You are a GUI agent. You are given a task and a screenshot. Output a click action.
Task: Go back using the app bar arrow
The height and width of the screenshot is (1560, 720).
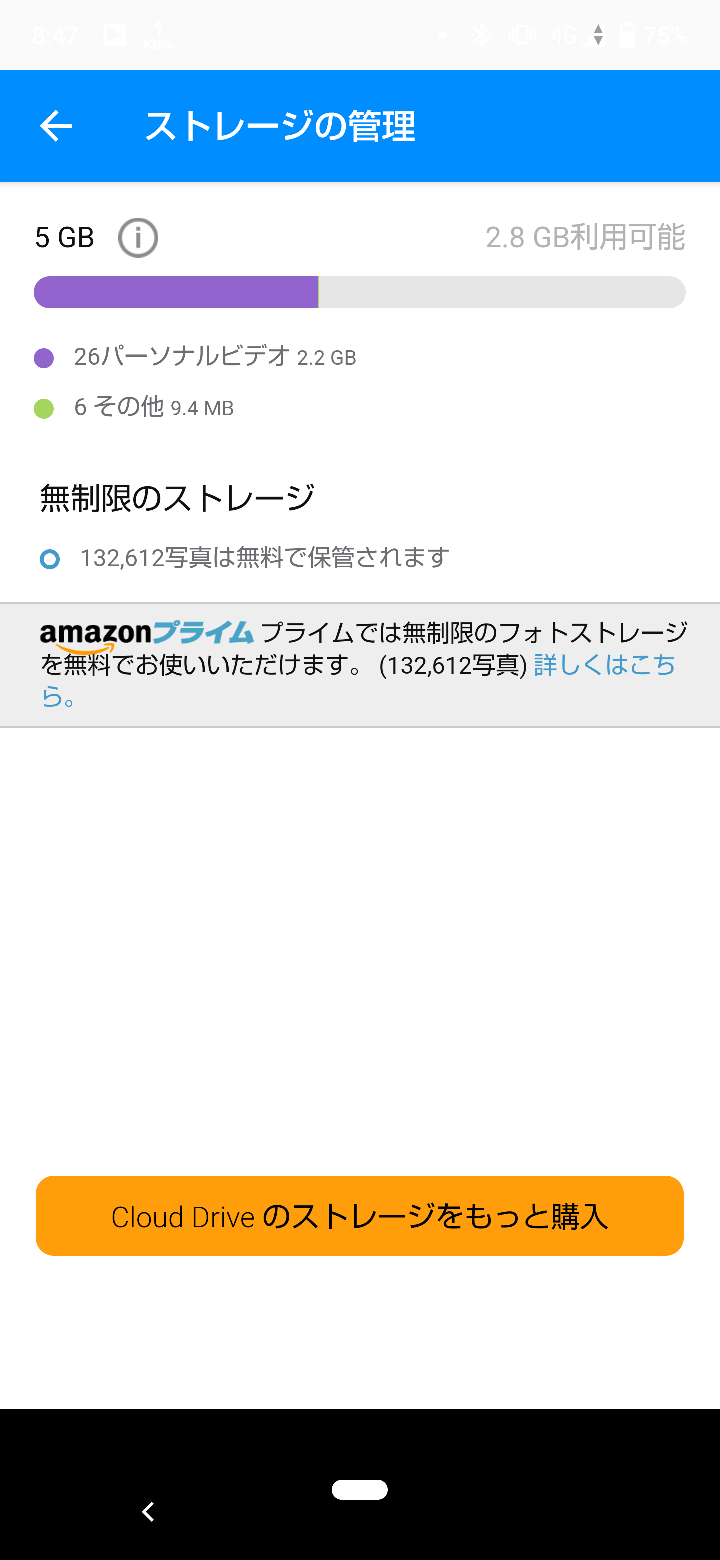[56, 126]
